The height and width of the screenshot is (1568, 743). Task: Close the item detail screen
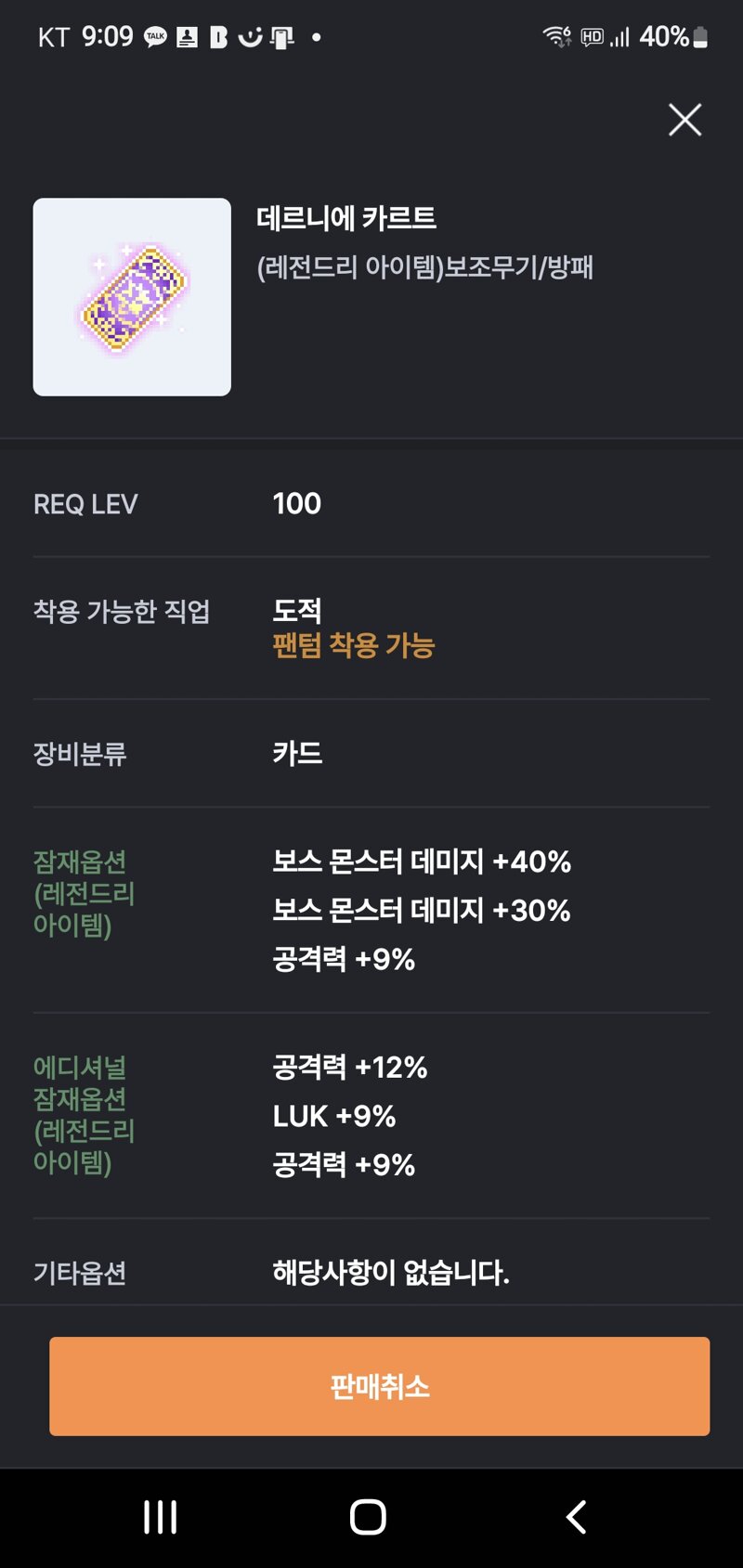click(684, 120)
